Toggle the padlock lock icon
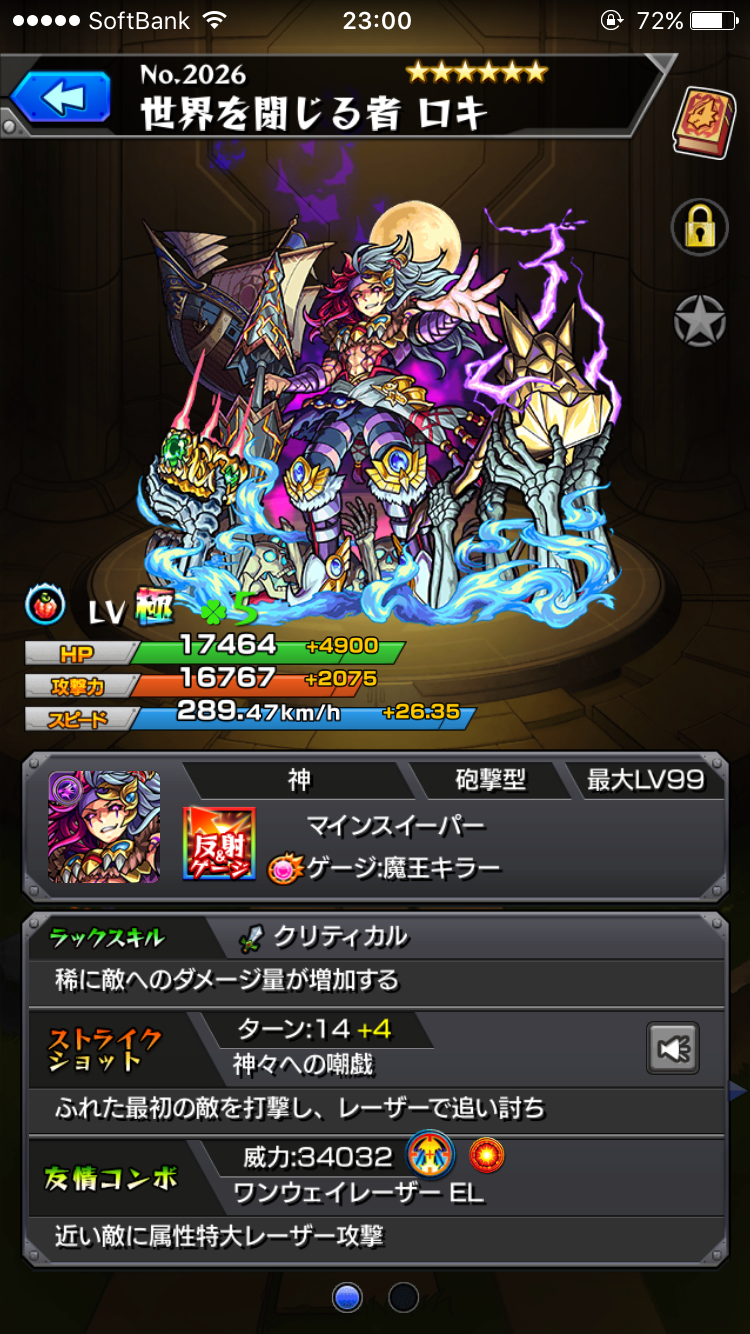Viewport: 750px width, 1334px height. 699,226
